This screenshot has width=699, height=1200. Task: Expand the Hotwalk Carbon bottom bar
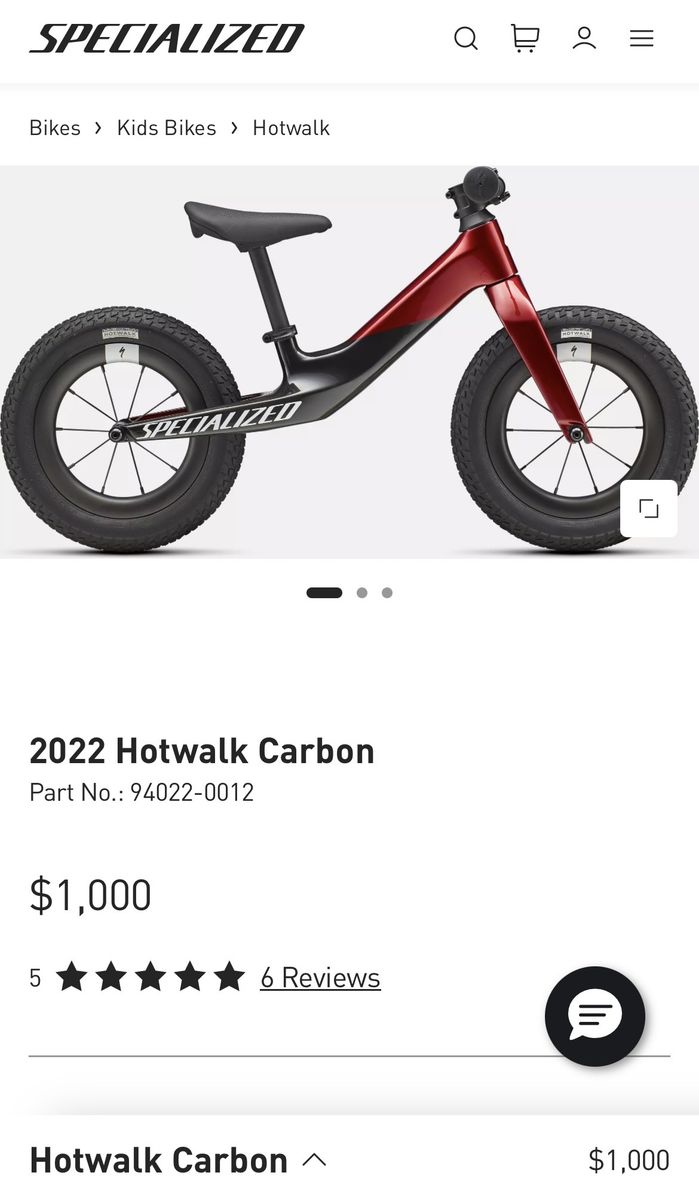pos(314,1160)
